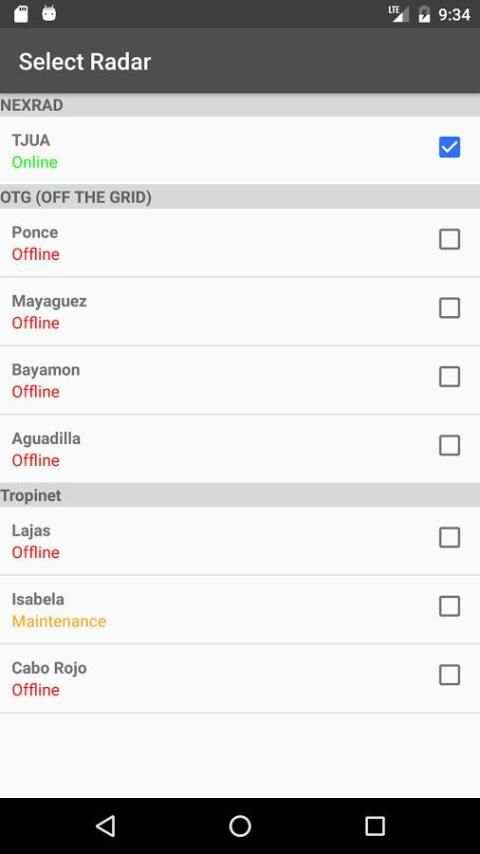Tick the Aguadilla radar checkbox

tap(449, 445)
